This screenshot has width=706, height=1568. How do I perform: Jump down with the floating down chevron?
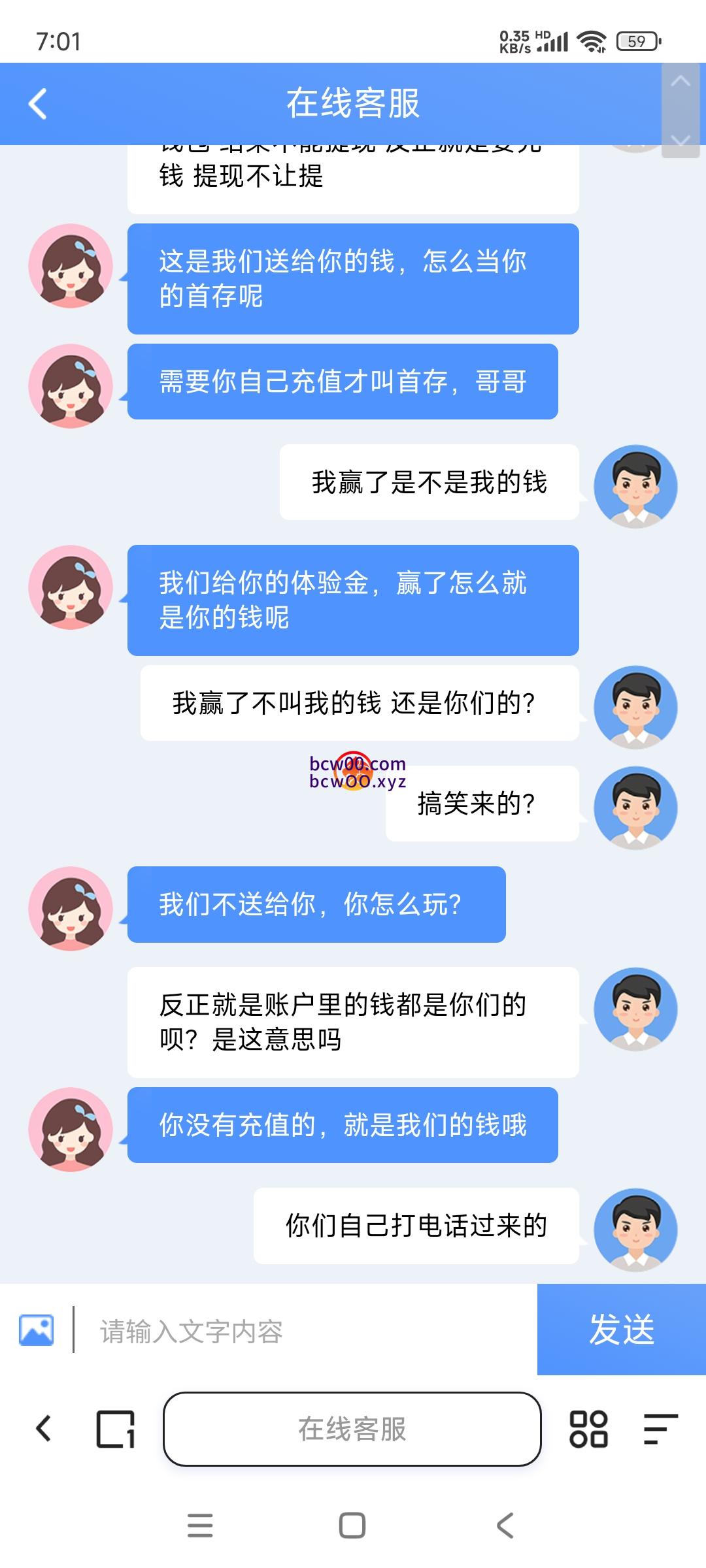point(681,140)
